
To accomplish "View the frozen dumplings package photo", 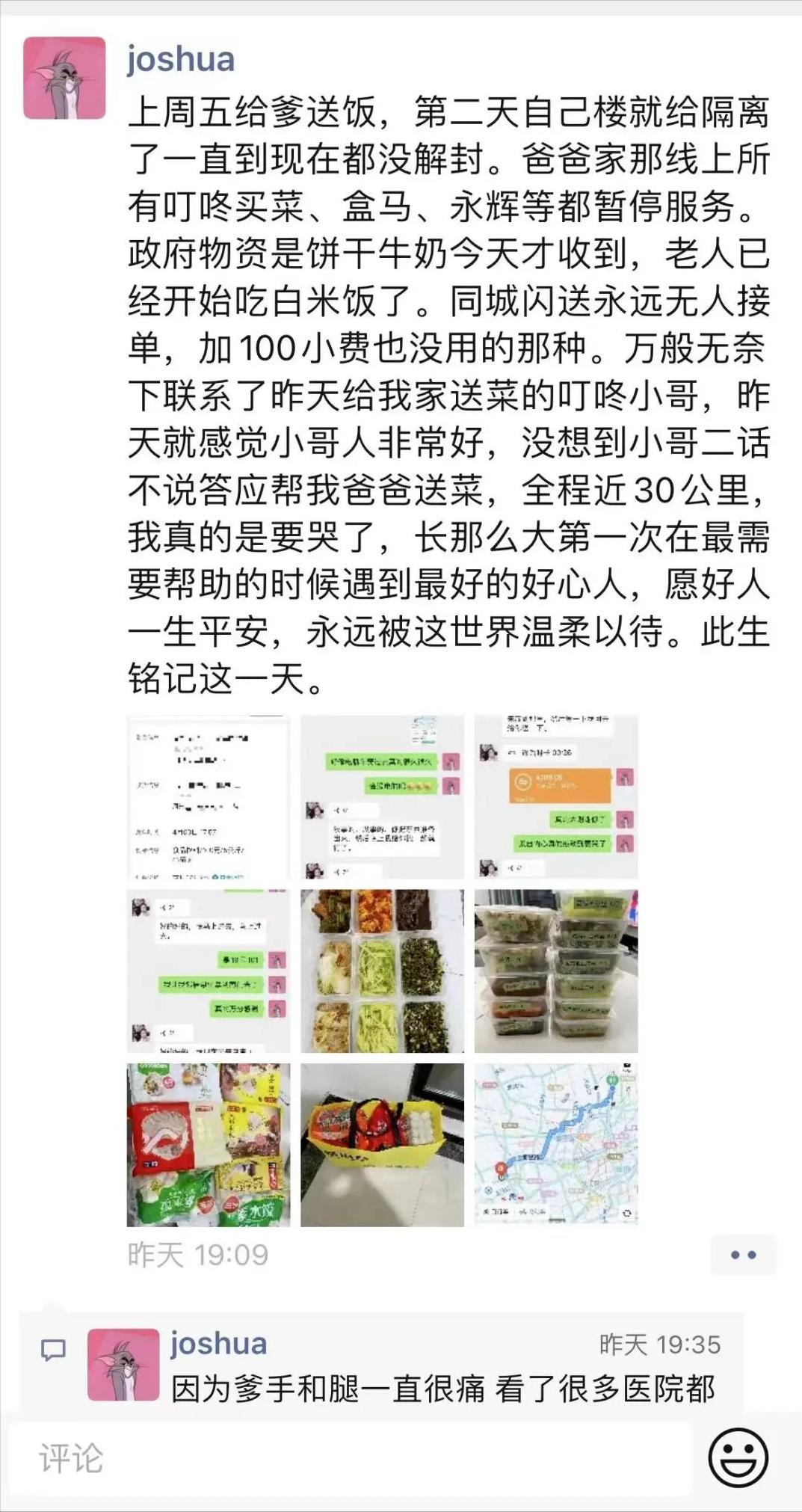I will pyautogui.click(x=209, y=1145).
